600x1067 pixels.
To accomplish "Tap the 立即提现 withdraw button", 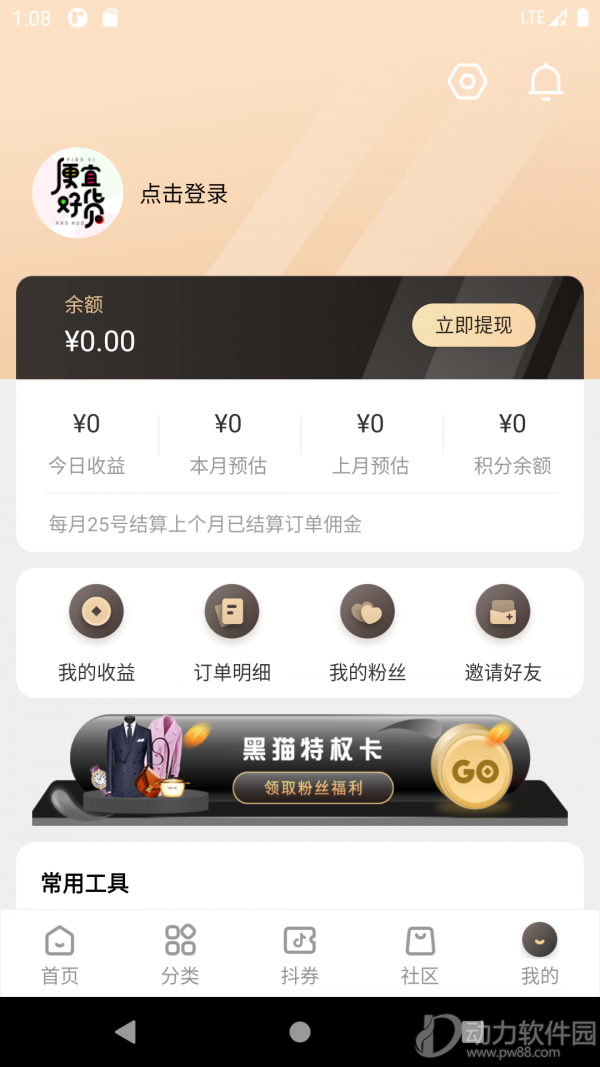I will click(x=474, y=326).
